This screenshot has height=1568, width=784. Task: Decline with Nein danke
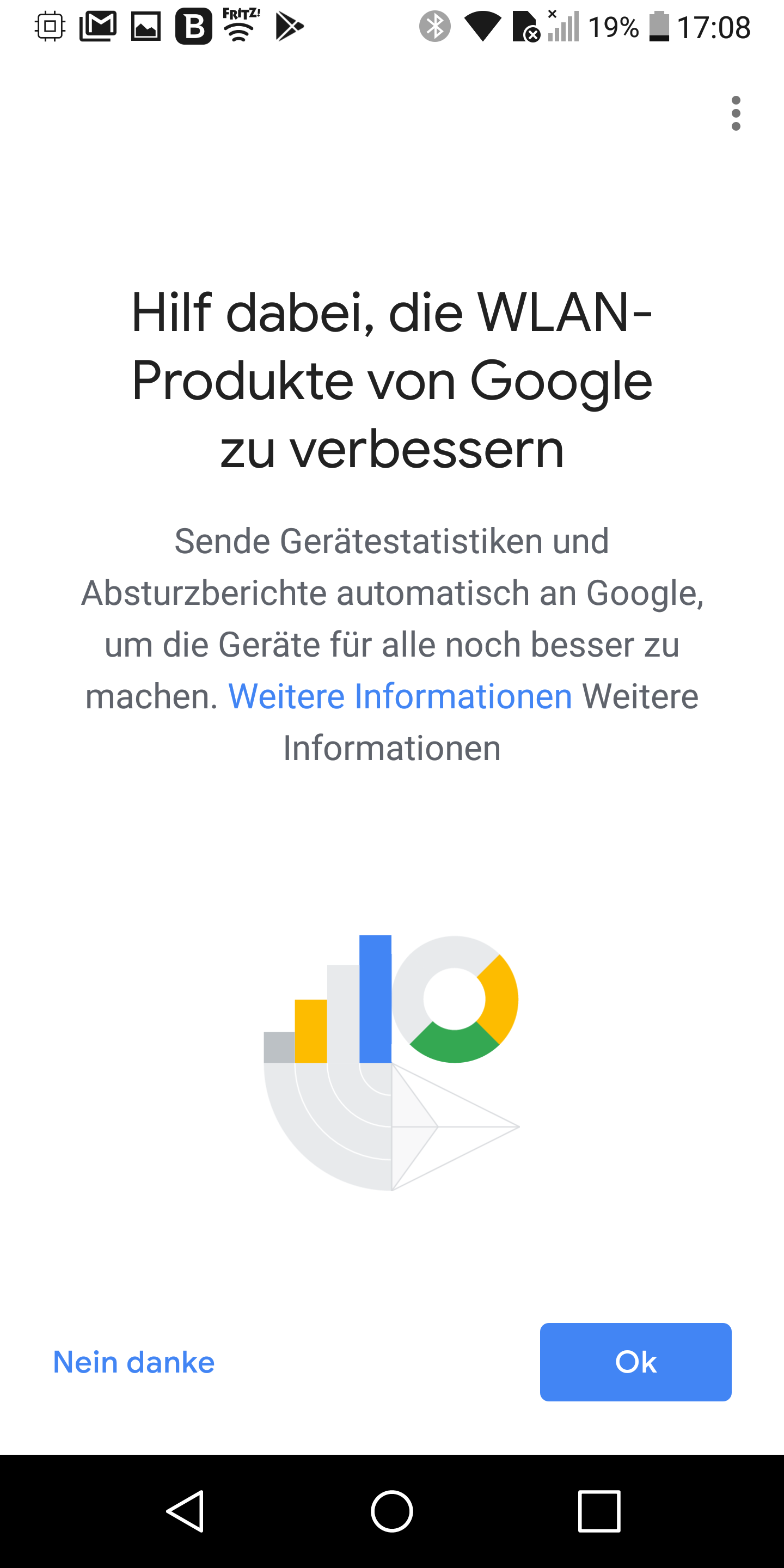pos(134,1362)
